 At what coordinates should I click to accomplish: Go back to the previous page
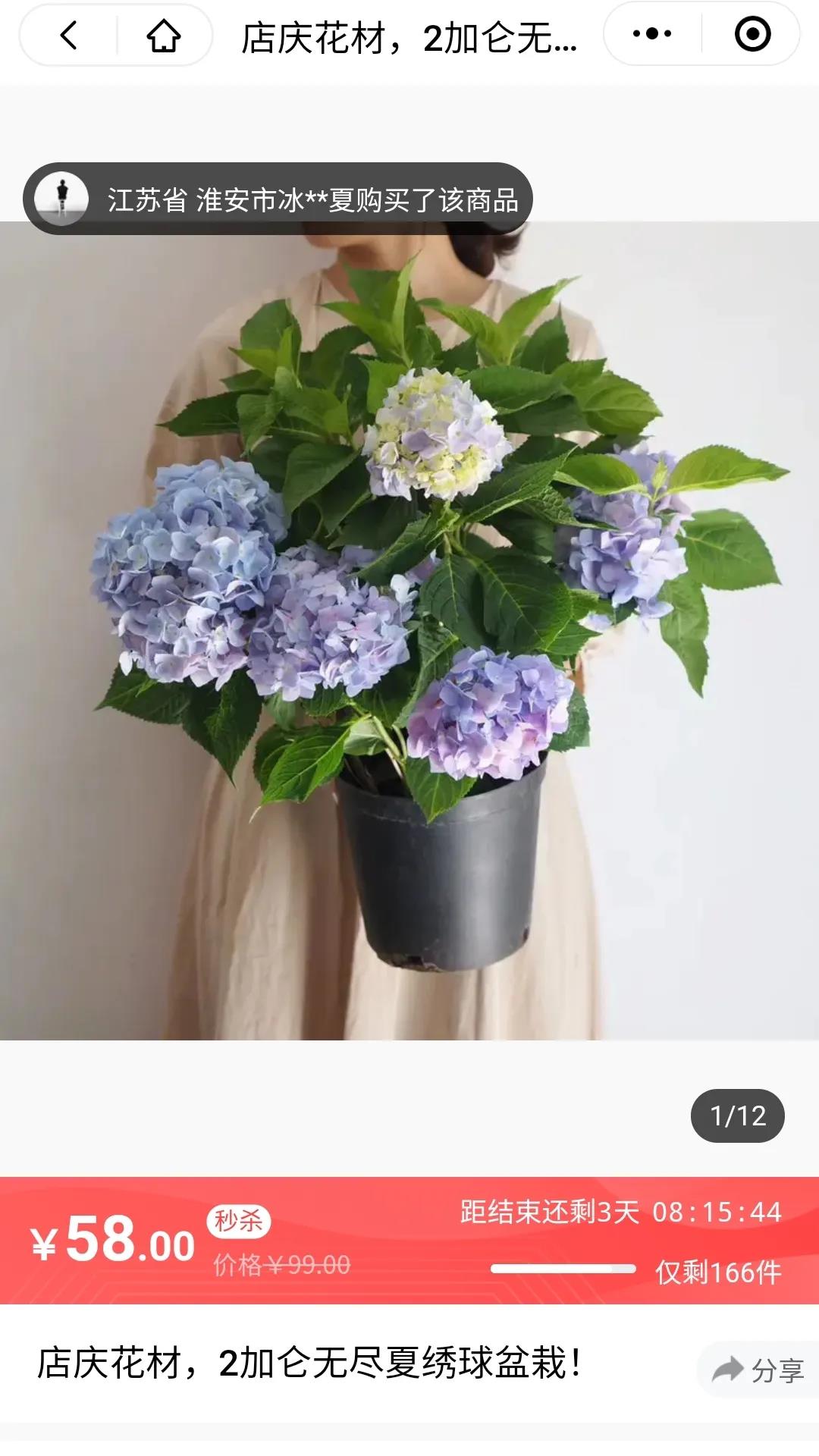[x=69, y=35]
